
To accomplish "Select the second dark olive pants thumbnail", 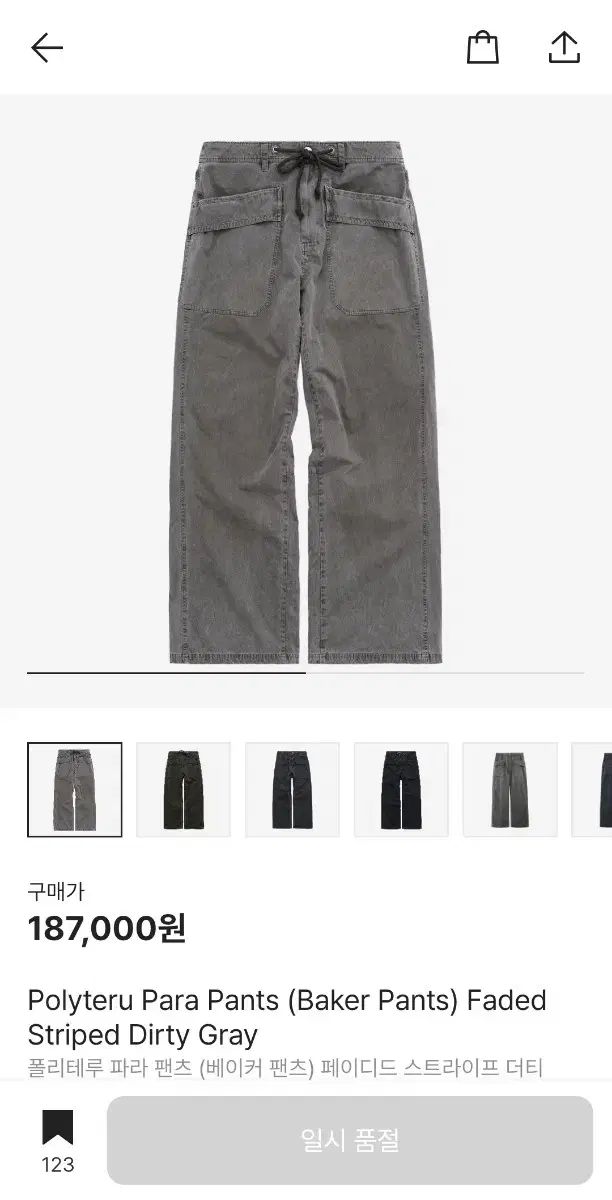I will [183, 789].
